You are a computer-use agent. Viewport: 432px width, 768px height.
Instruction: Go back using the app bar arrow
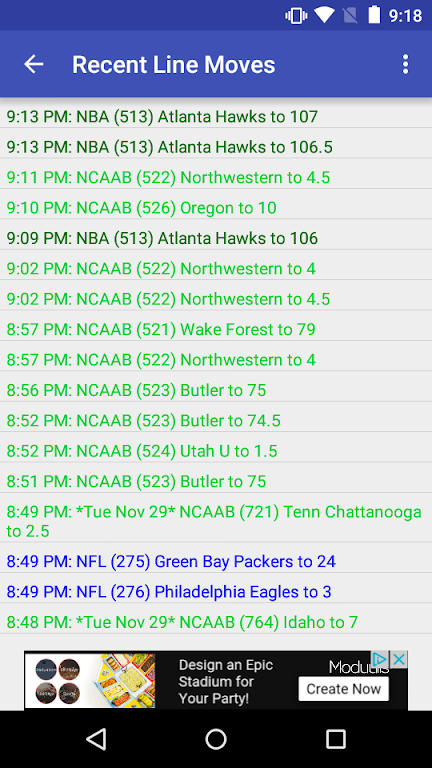[x=34, y=64]
